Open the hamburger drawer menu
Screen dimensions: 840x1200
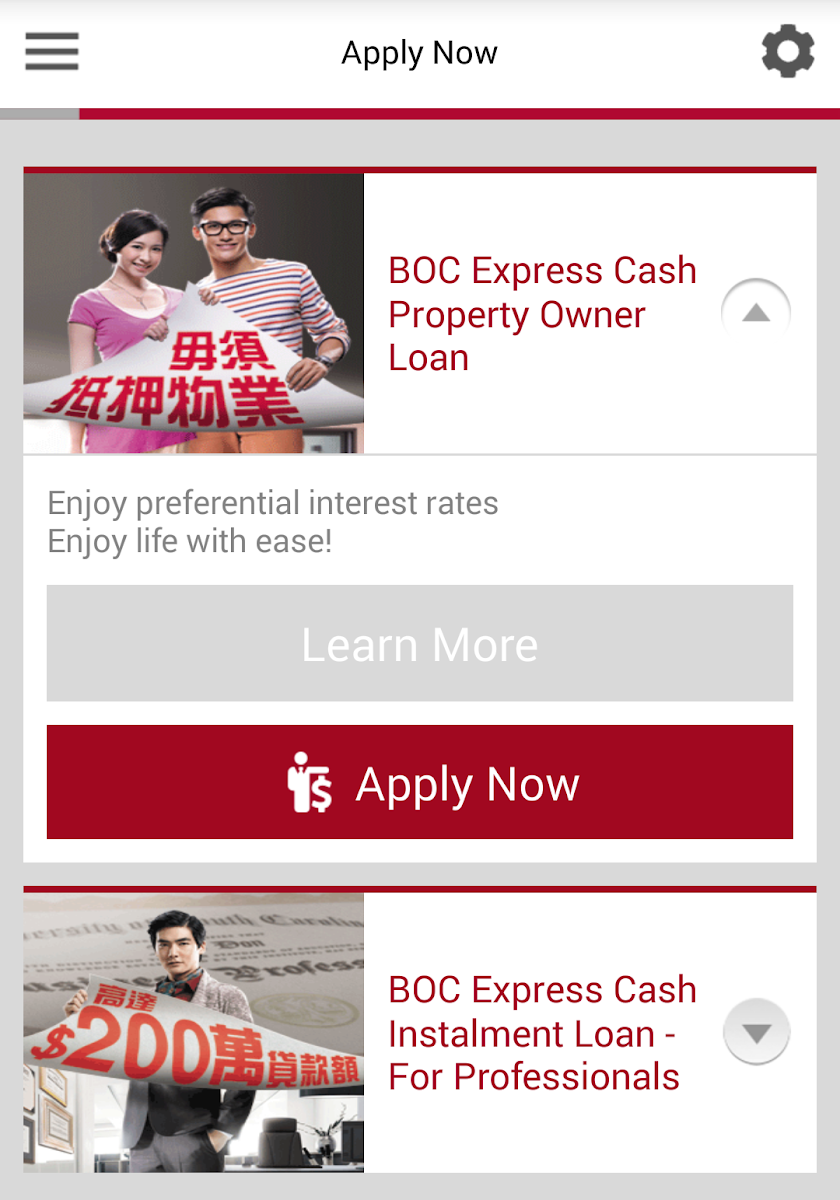click(52, 51)
